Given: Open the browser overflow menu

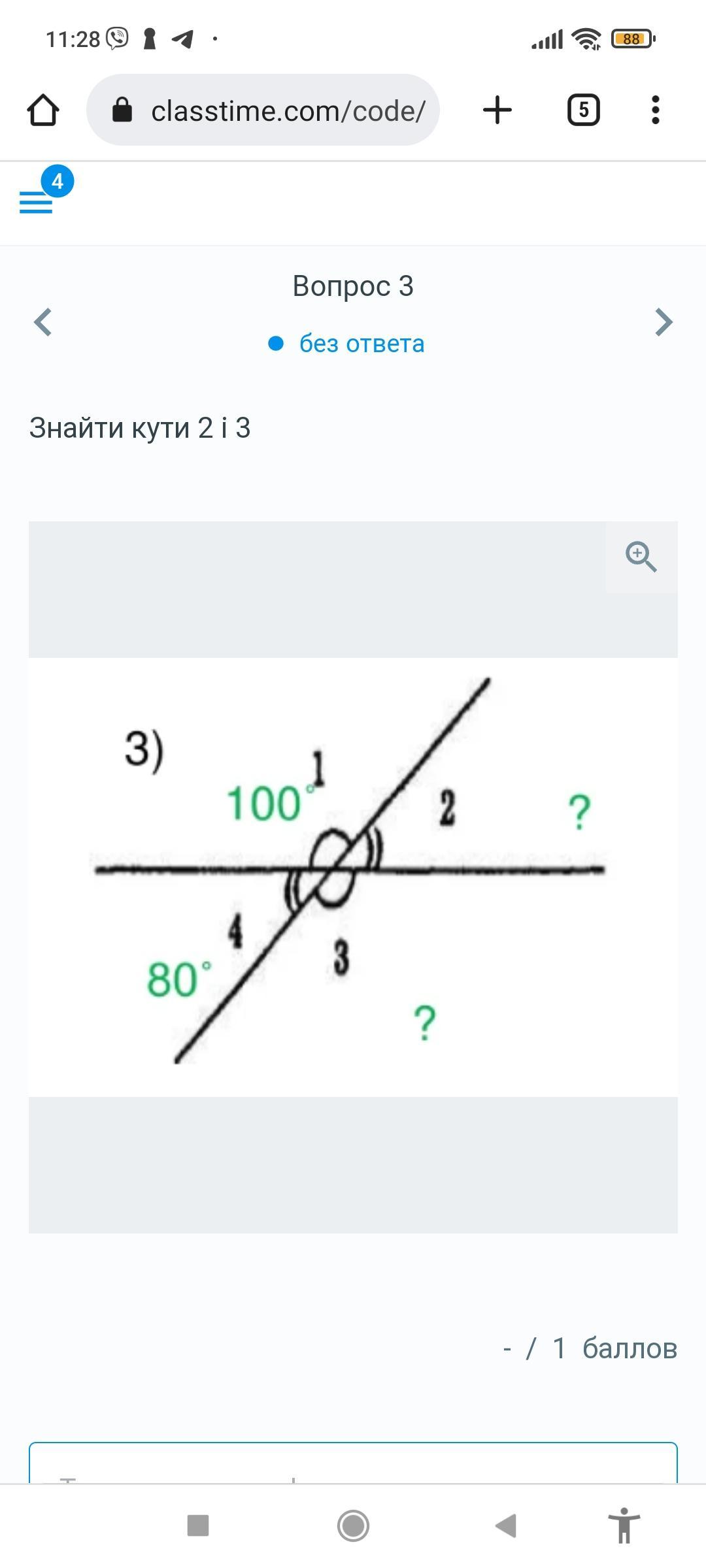Looking at the screenshot, I should click(655, 110).
